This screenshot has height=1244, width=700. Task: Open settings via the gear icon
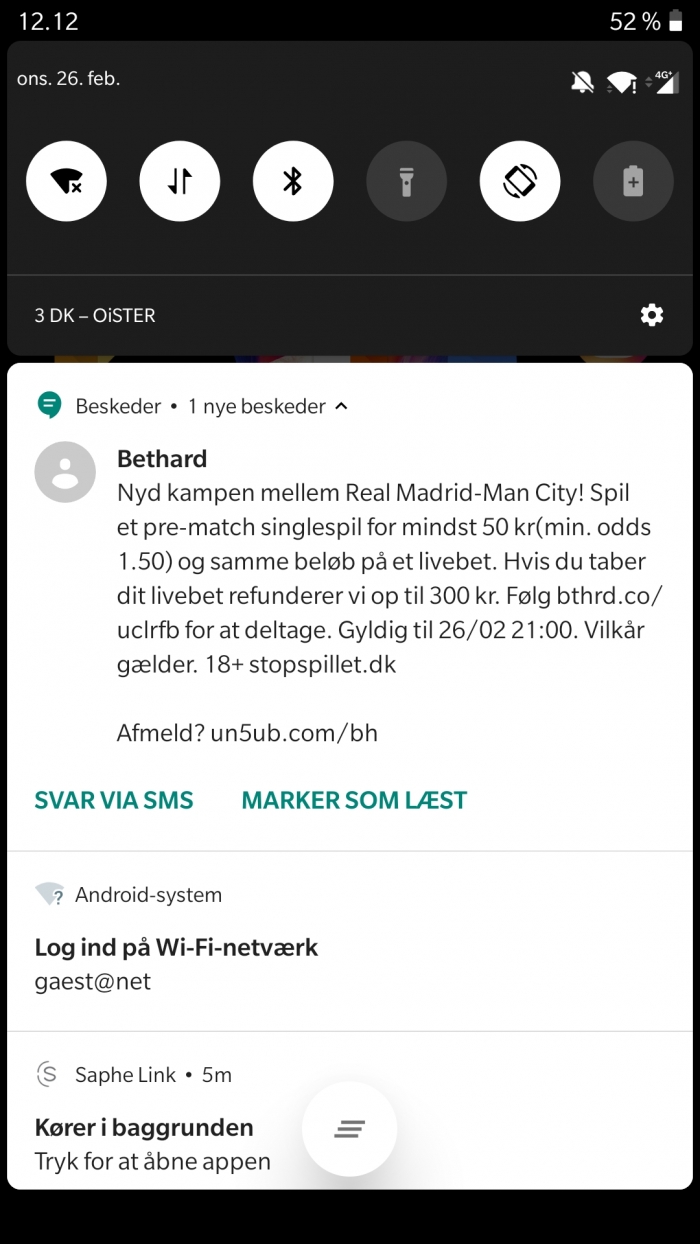point(652,316)
